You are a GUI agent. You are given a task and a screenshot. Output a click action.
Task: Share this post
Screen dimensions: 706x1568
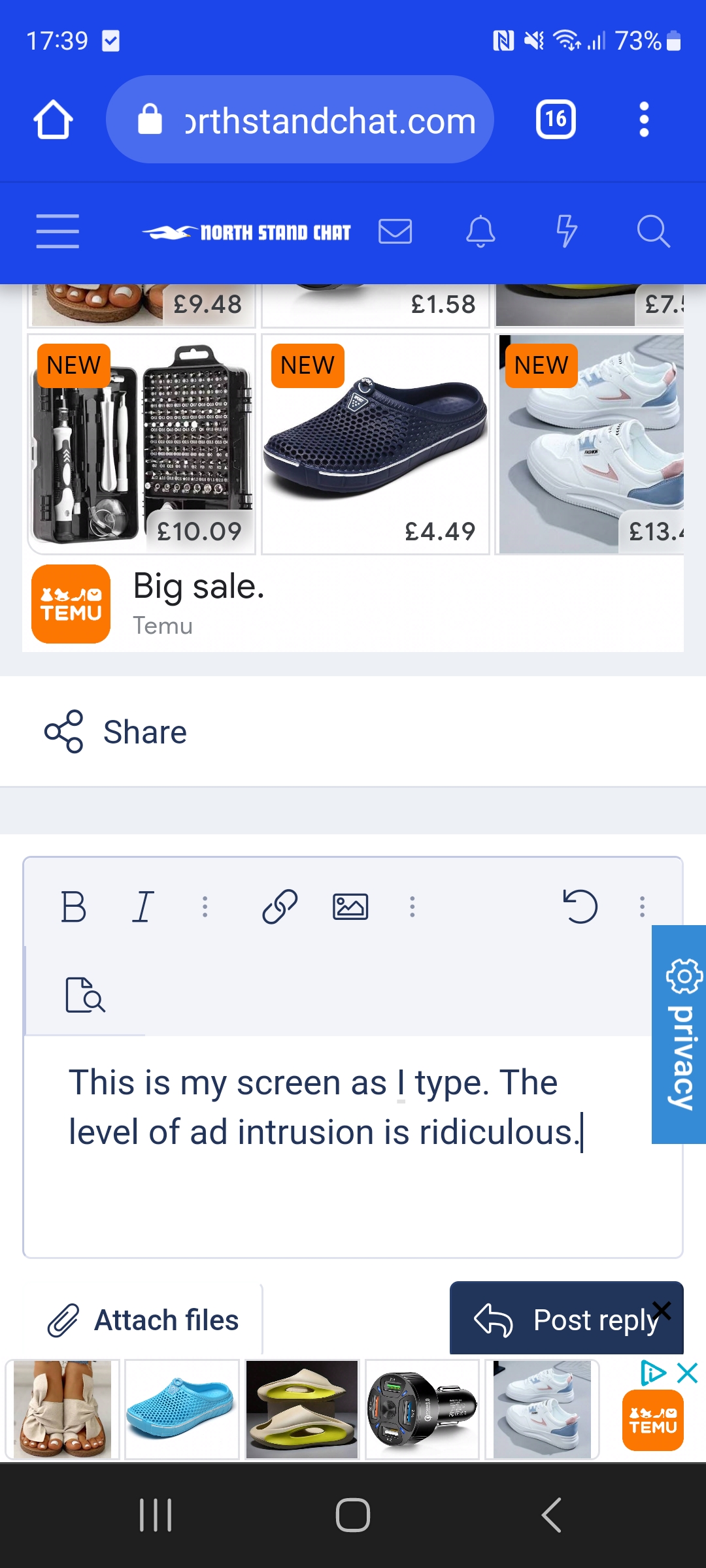[x=116, y=732]
